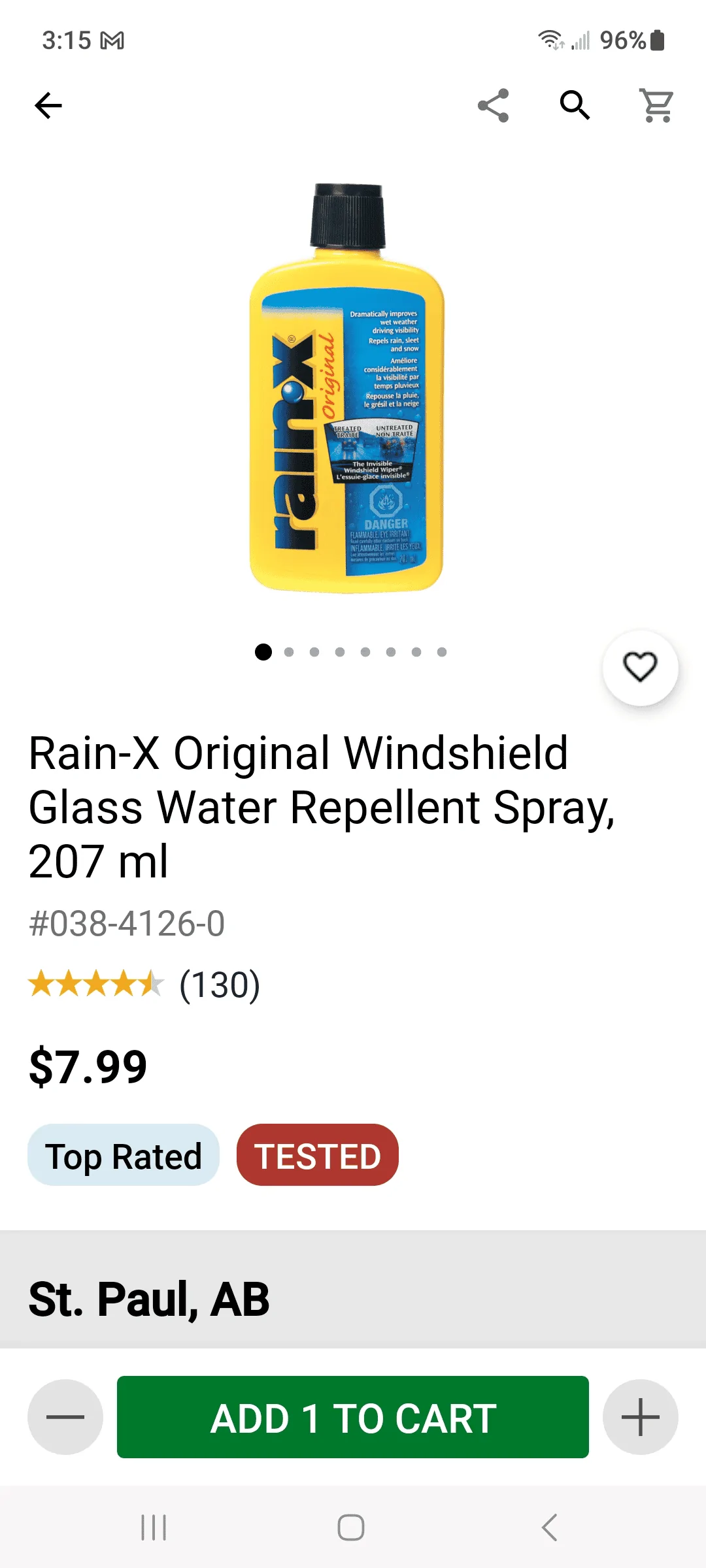Add product to wishlist with heart icon
Screen dimensions: 706x1568
tap(640, 667)
